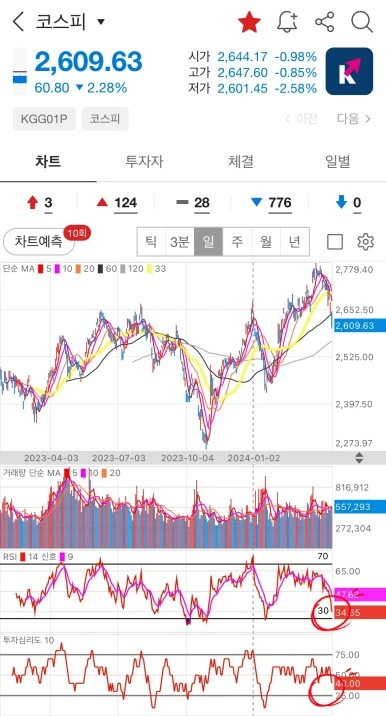Select the 틱 chart interval
The height and width of the screenshot is (716, 386).
pos(151,242)
